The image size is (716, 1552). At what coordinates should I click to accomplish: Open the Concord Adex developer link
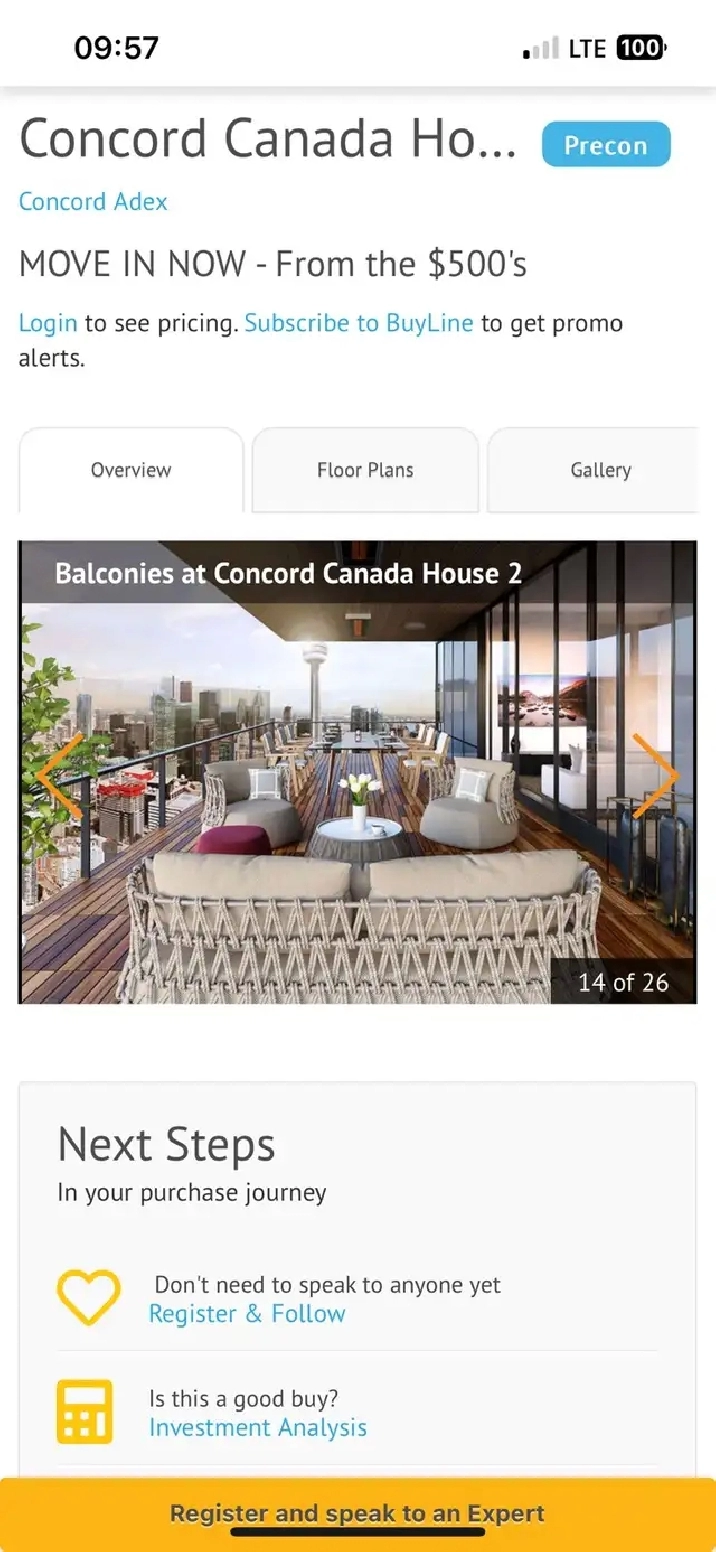click(93, 202)
